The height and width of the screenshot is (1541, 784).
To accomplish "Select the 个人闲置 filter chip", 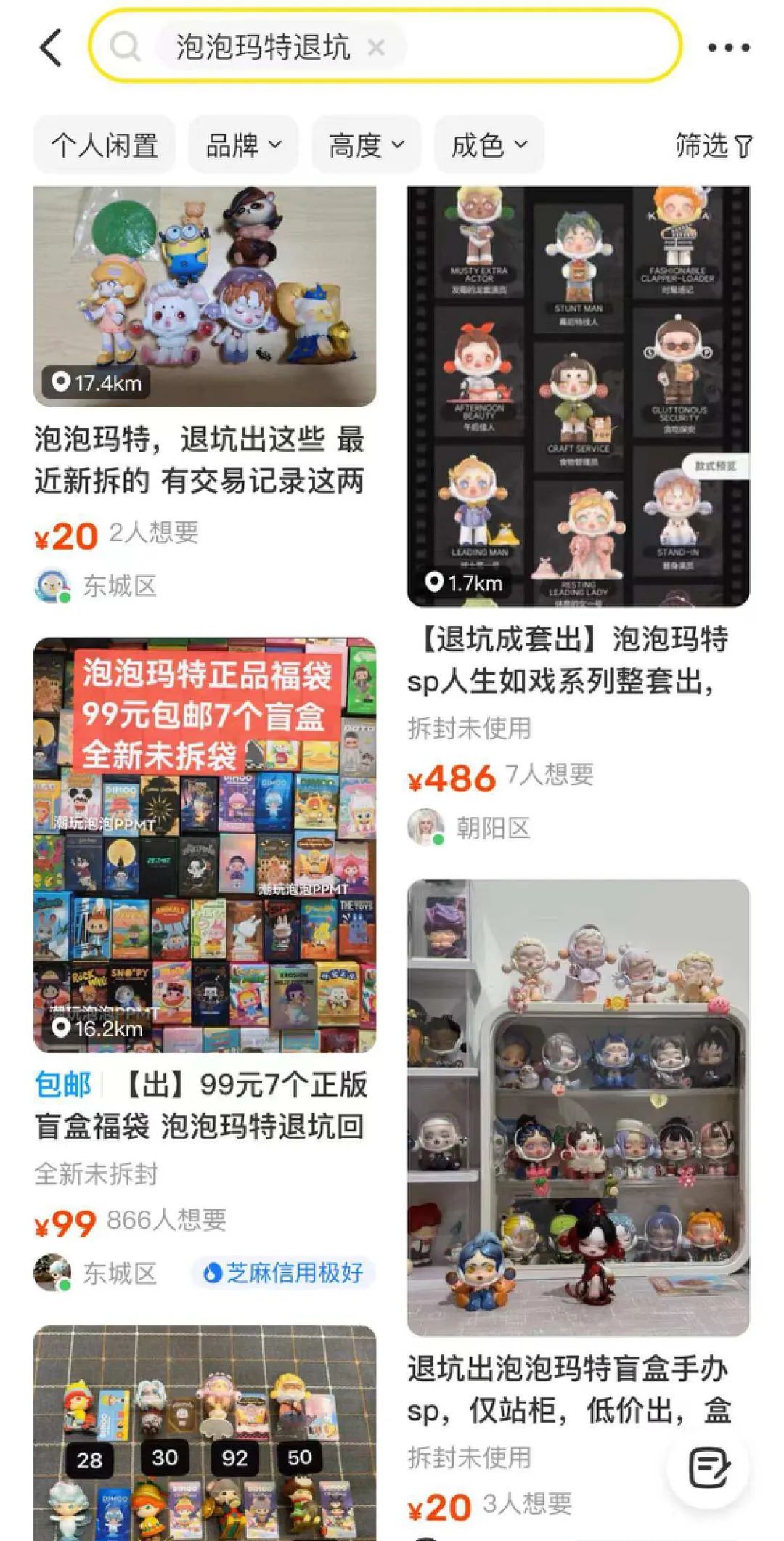I will pos(105,145).
